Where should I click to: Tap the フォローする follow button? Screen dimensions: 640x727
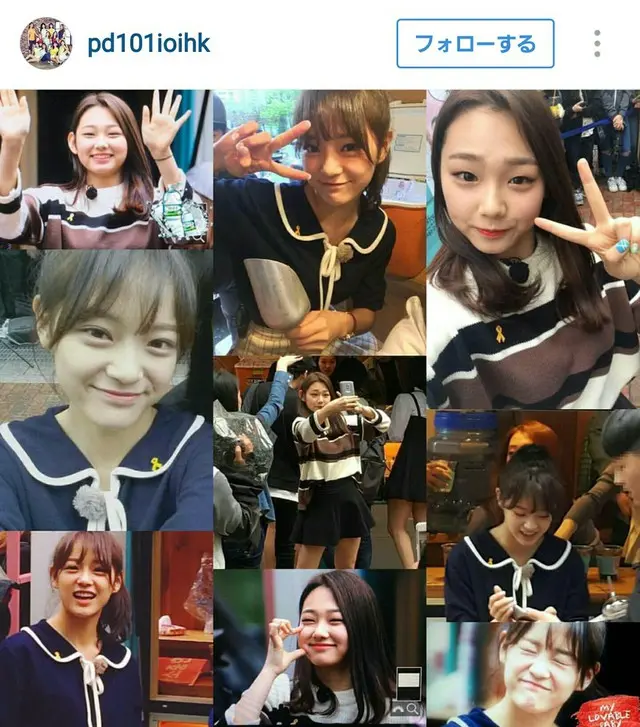475,44
